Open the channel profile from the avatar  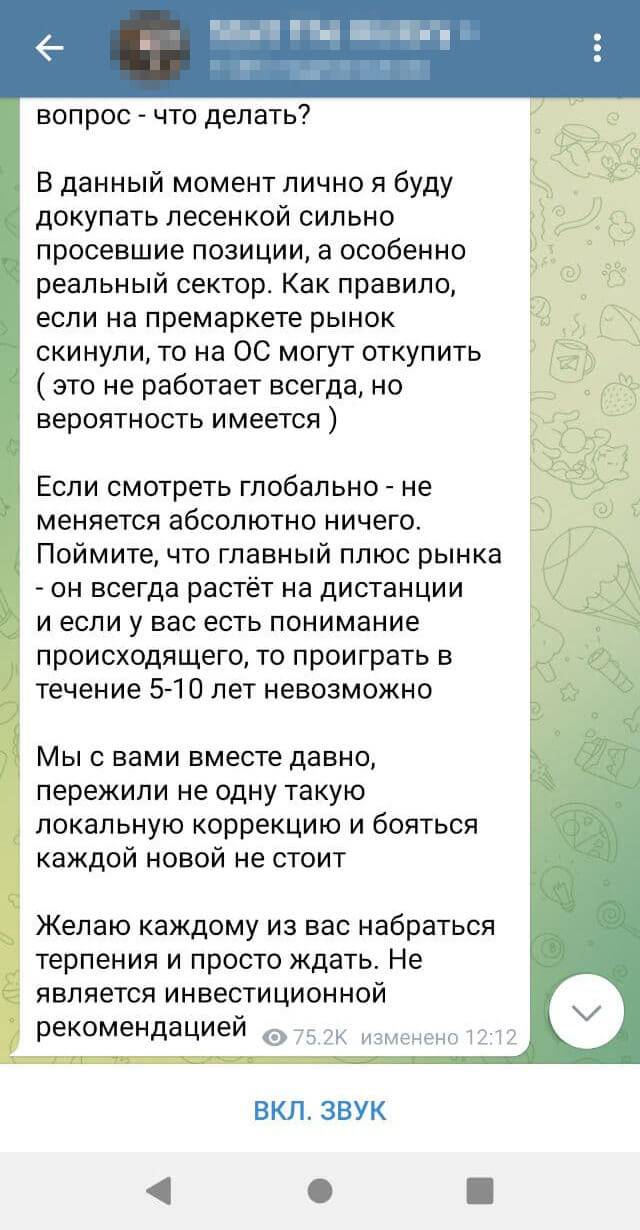[x=149, y=48]
